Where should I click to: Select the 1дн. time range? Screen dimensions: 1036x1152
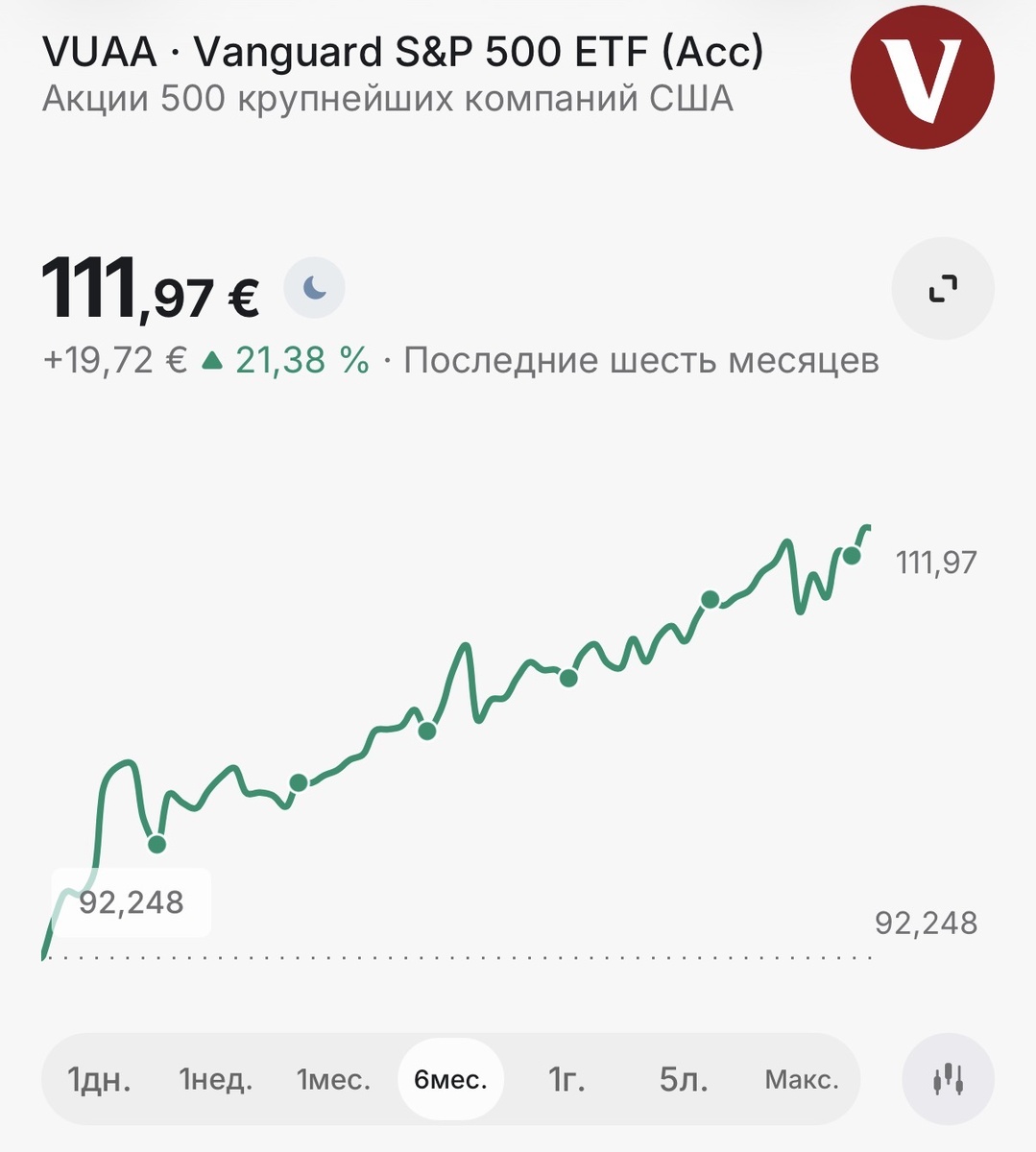pos(99,1079)
